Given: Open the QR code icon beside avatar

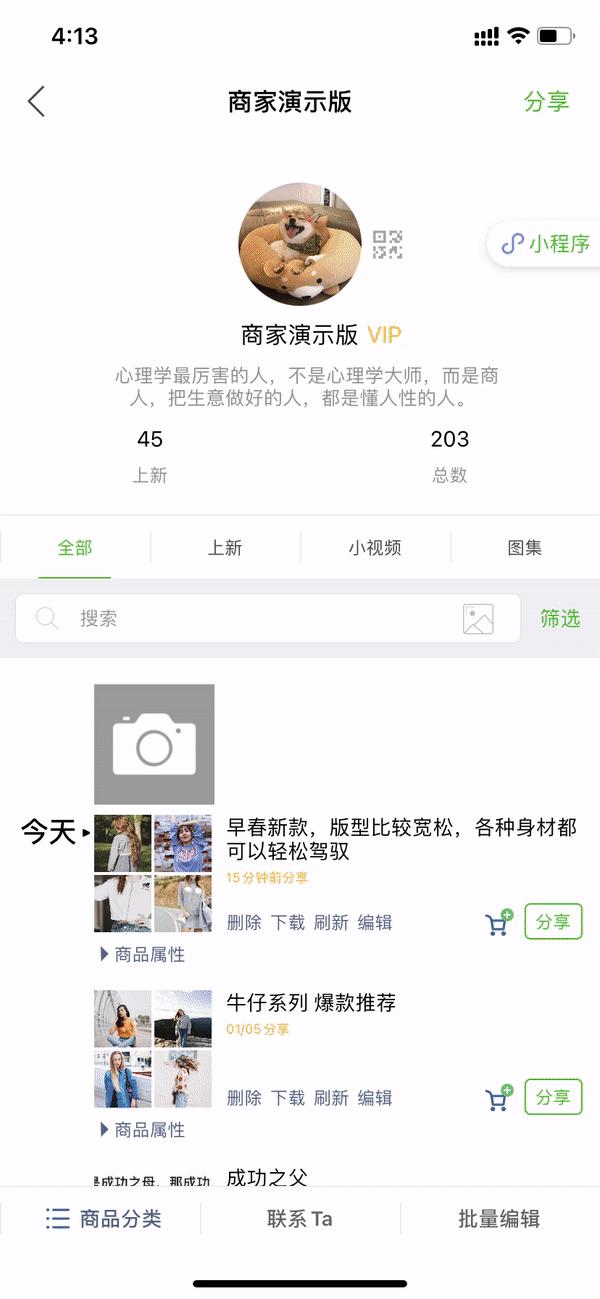Looking at the screenshot, I should click(x=387, y=244).
